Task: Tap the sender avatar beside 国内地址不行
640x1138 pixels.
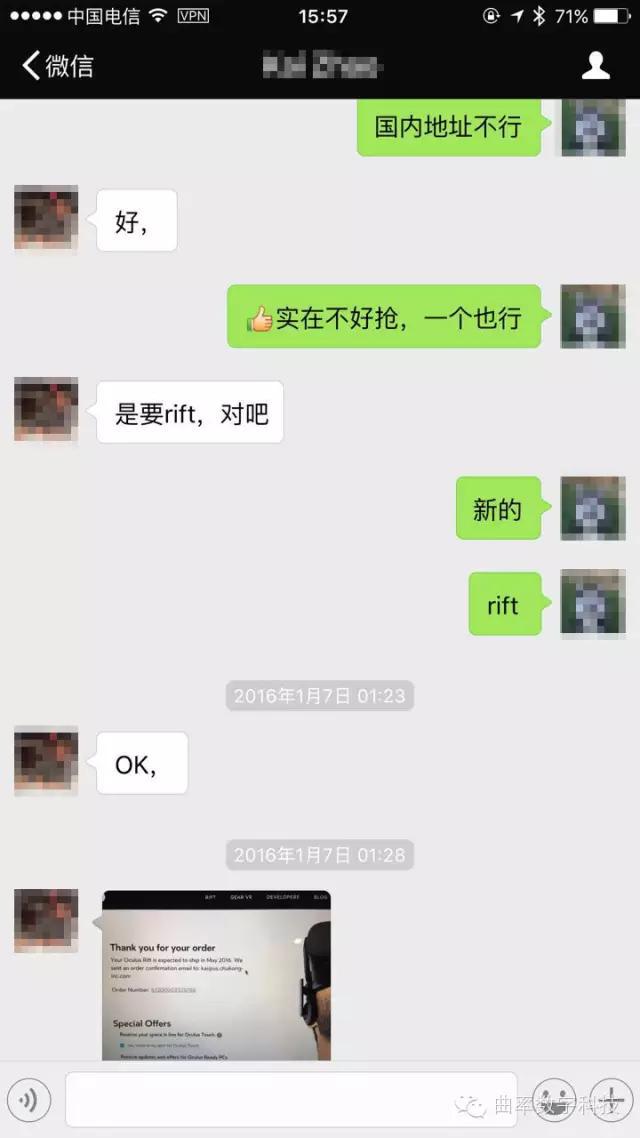Action: pos(593,126)
